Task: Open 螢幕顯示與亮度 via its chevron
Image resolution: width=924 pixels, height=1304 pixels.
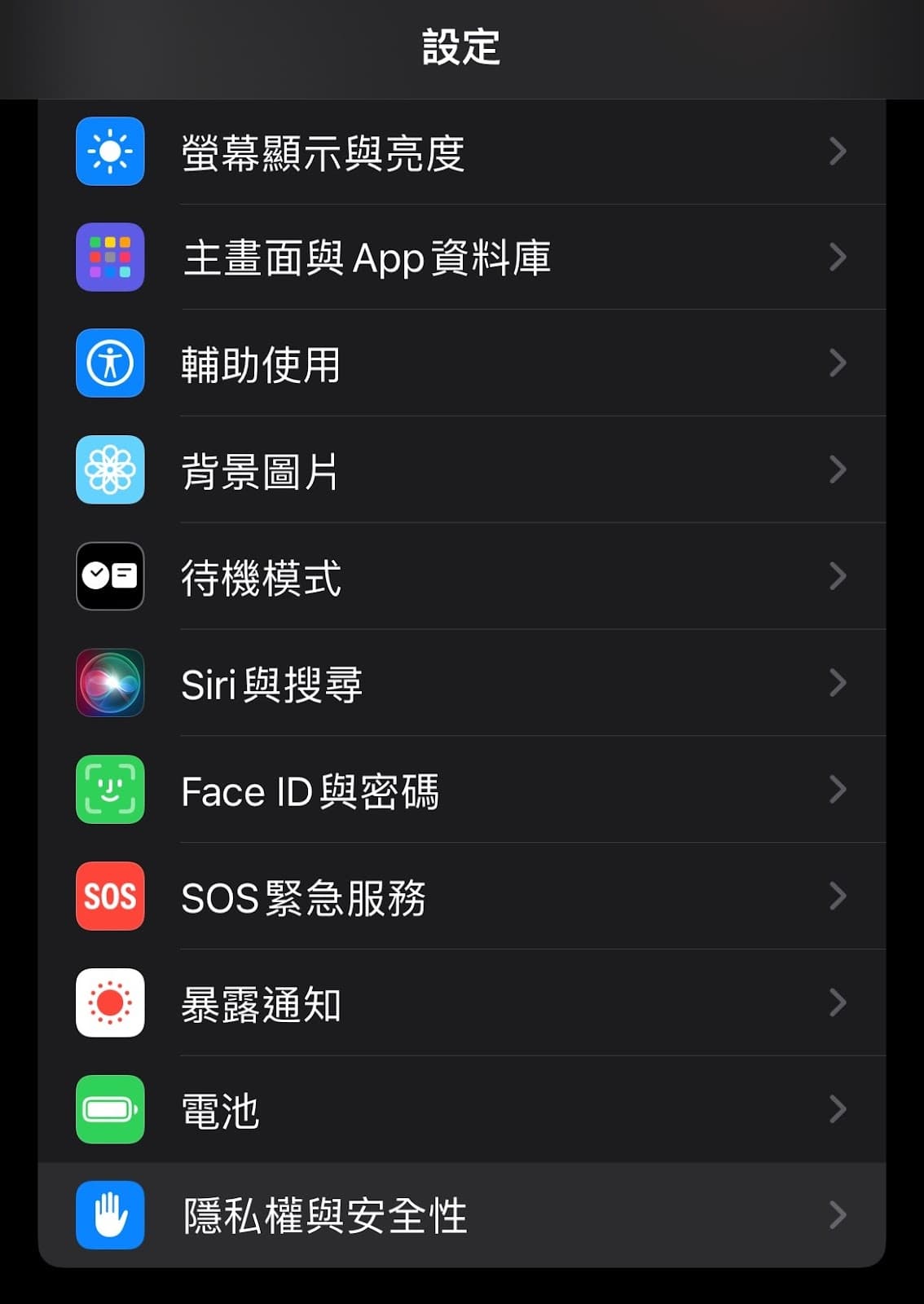Action: (839, 152)
